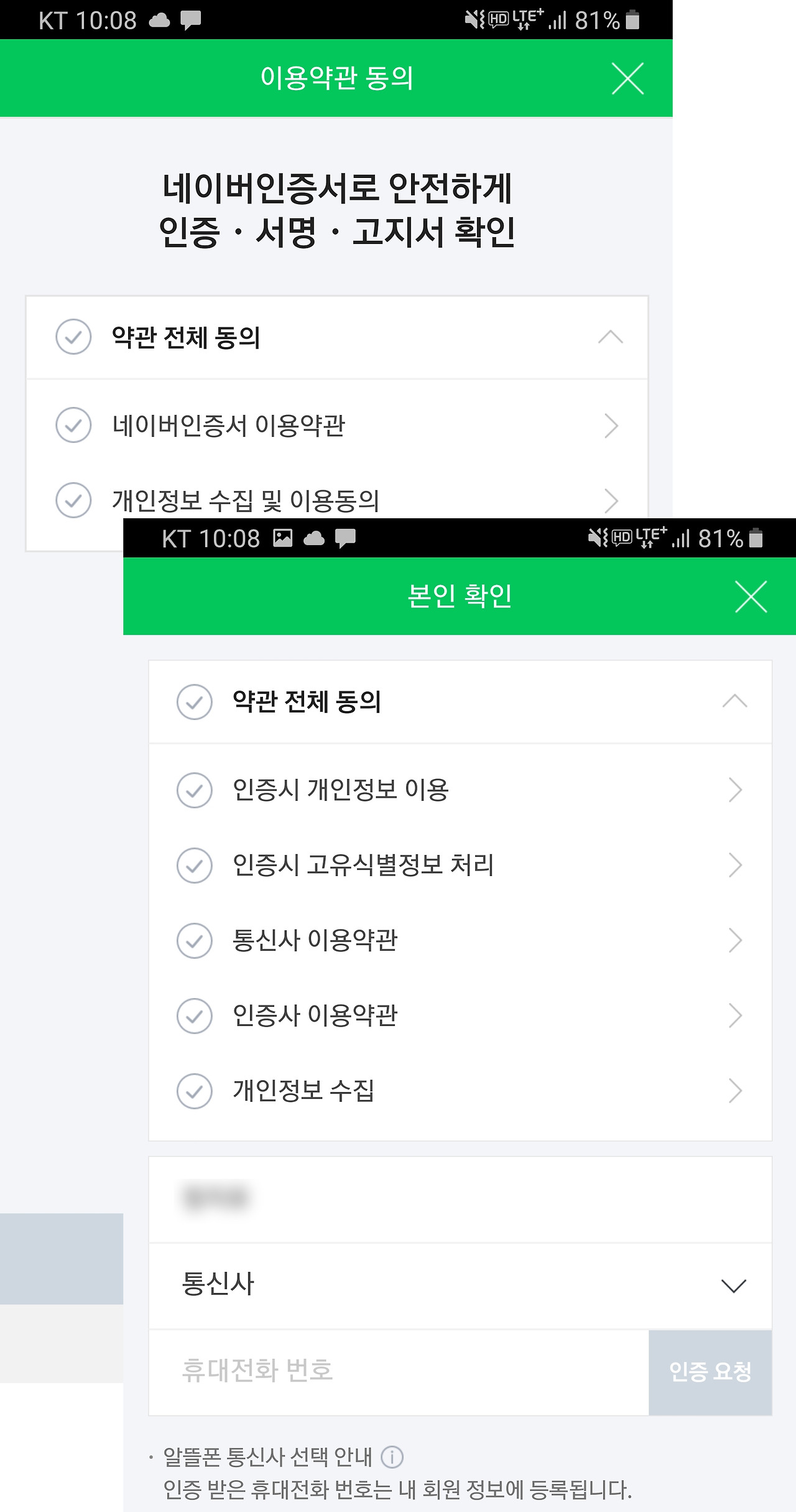Image resolution: width=796 pixels, height=1512 pixels.
Task: Toggle the 통신사 이용약관 checkbox
Action: pos(194,940)
